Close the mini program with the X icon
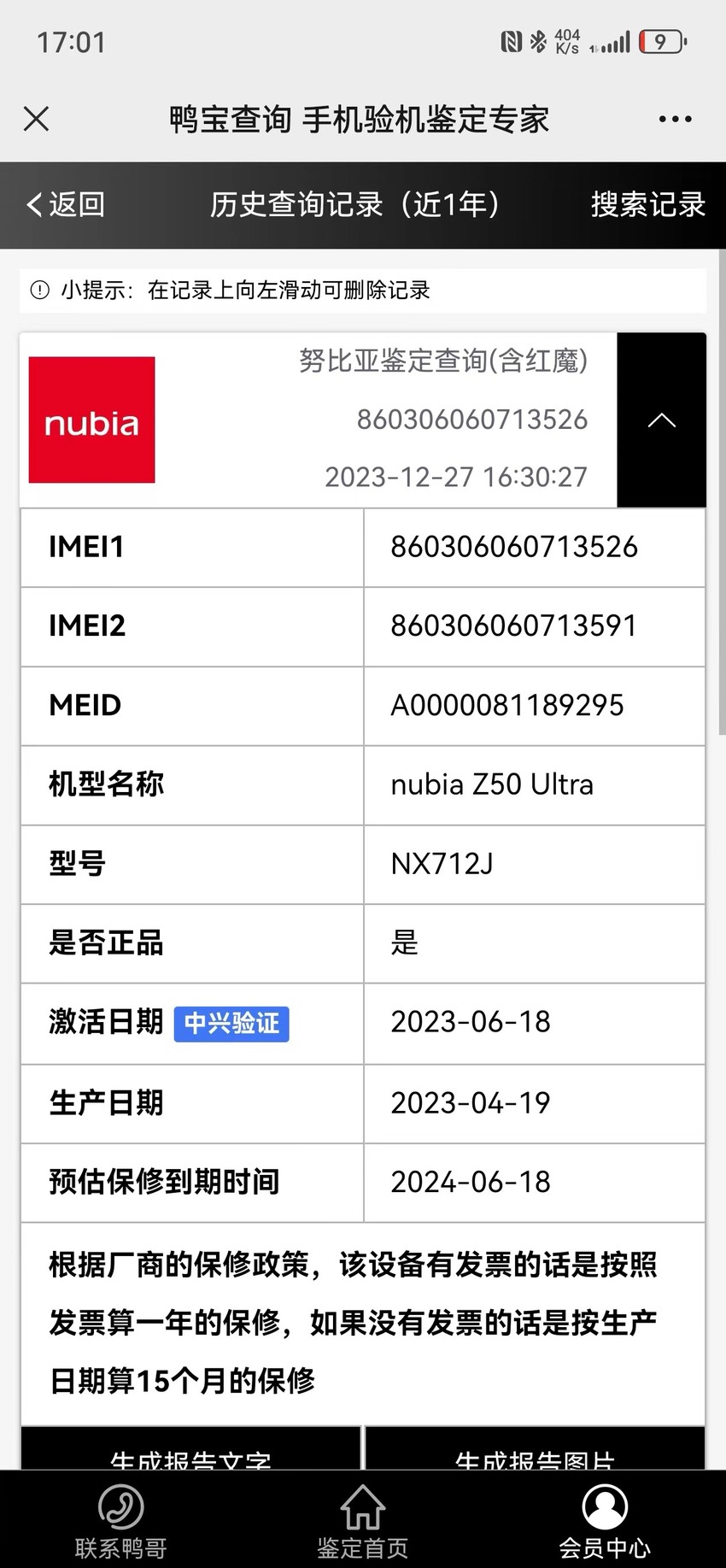This screenshot has width=726, height=1568. tap(36, 119)
